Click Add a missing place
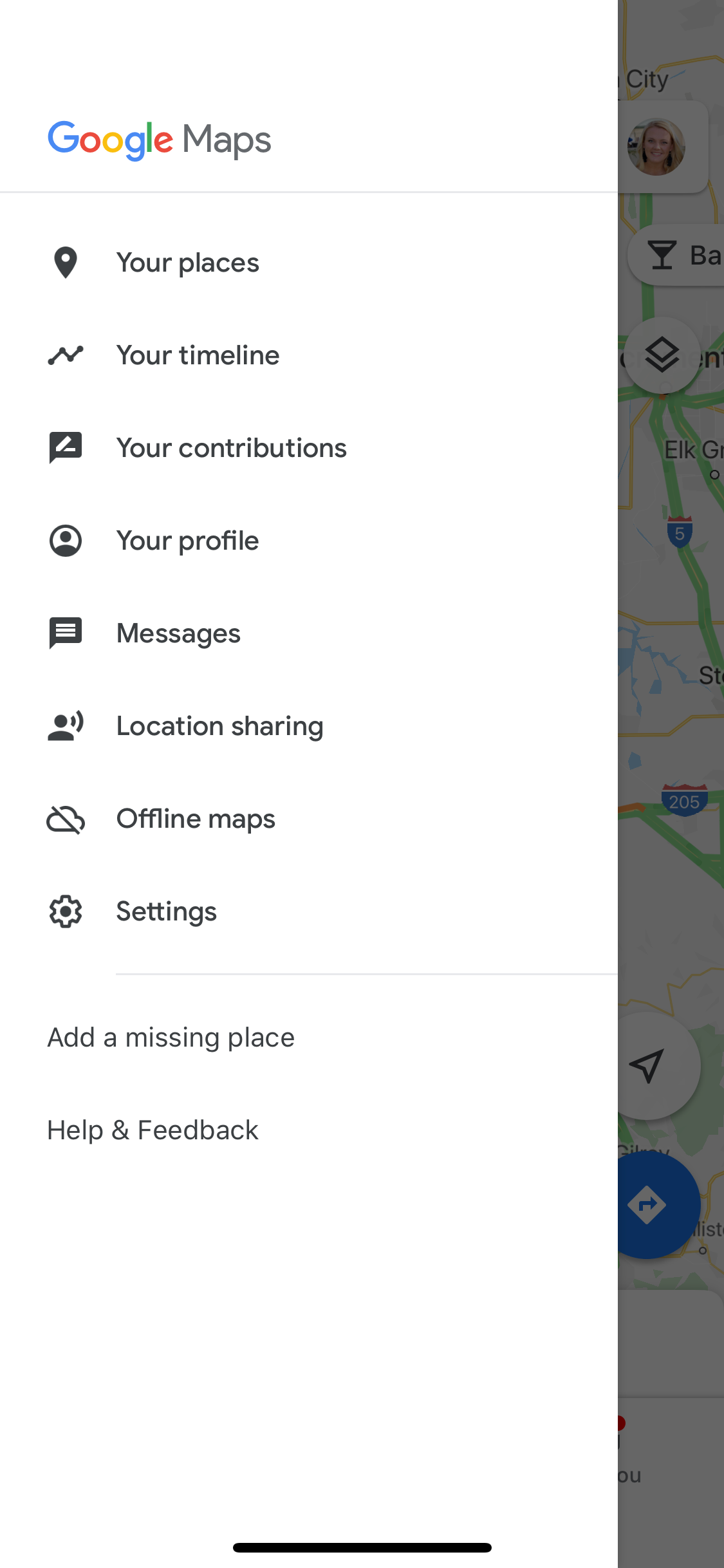 170,1036
